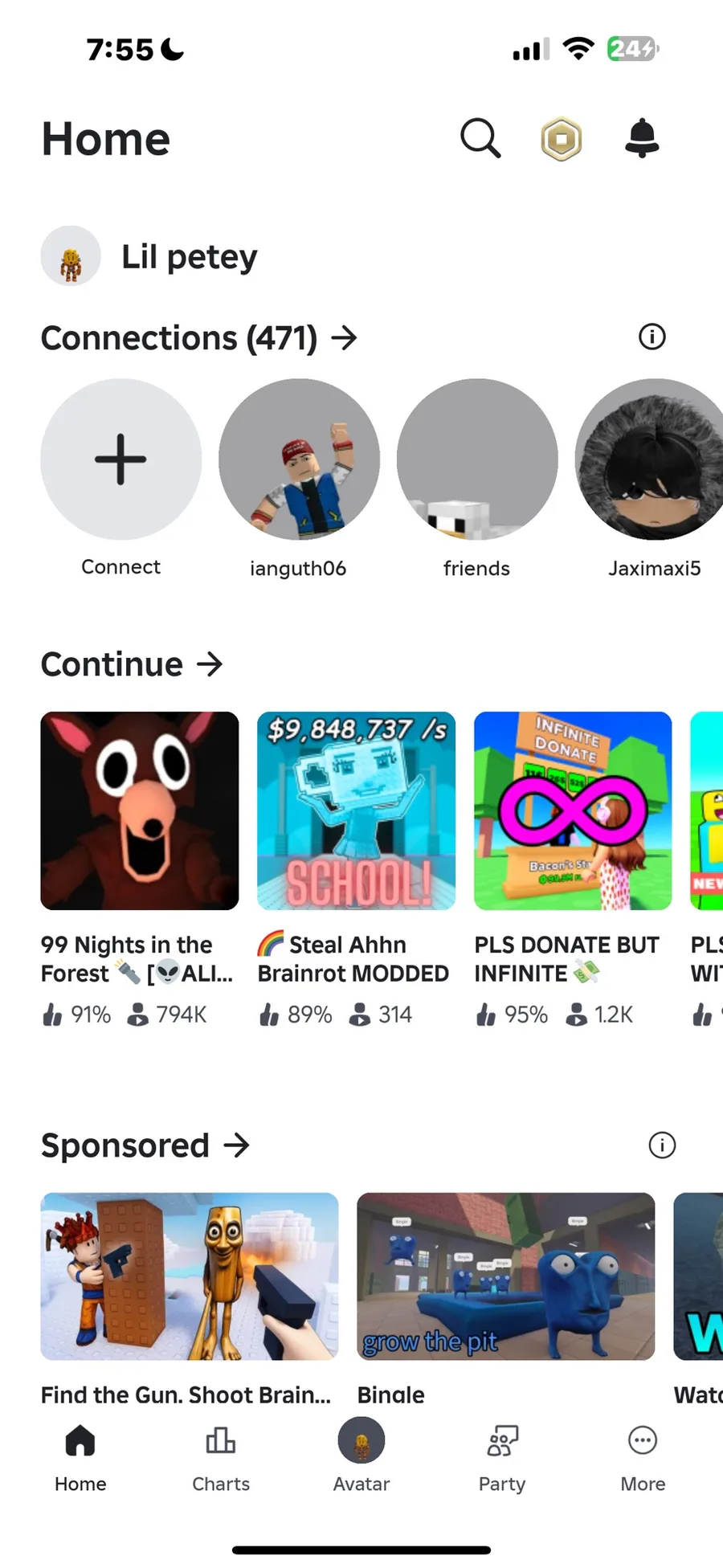Open the Sponsored section arrow
The height and width of the screenshot is (1568, 723).
pyautogui.click(x=237, y=1145)
